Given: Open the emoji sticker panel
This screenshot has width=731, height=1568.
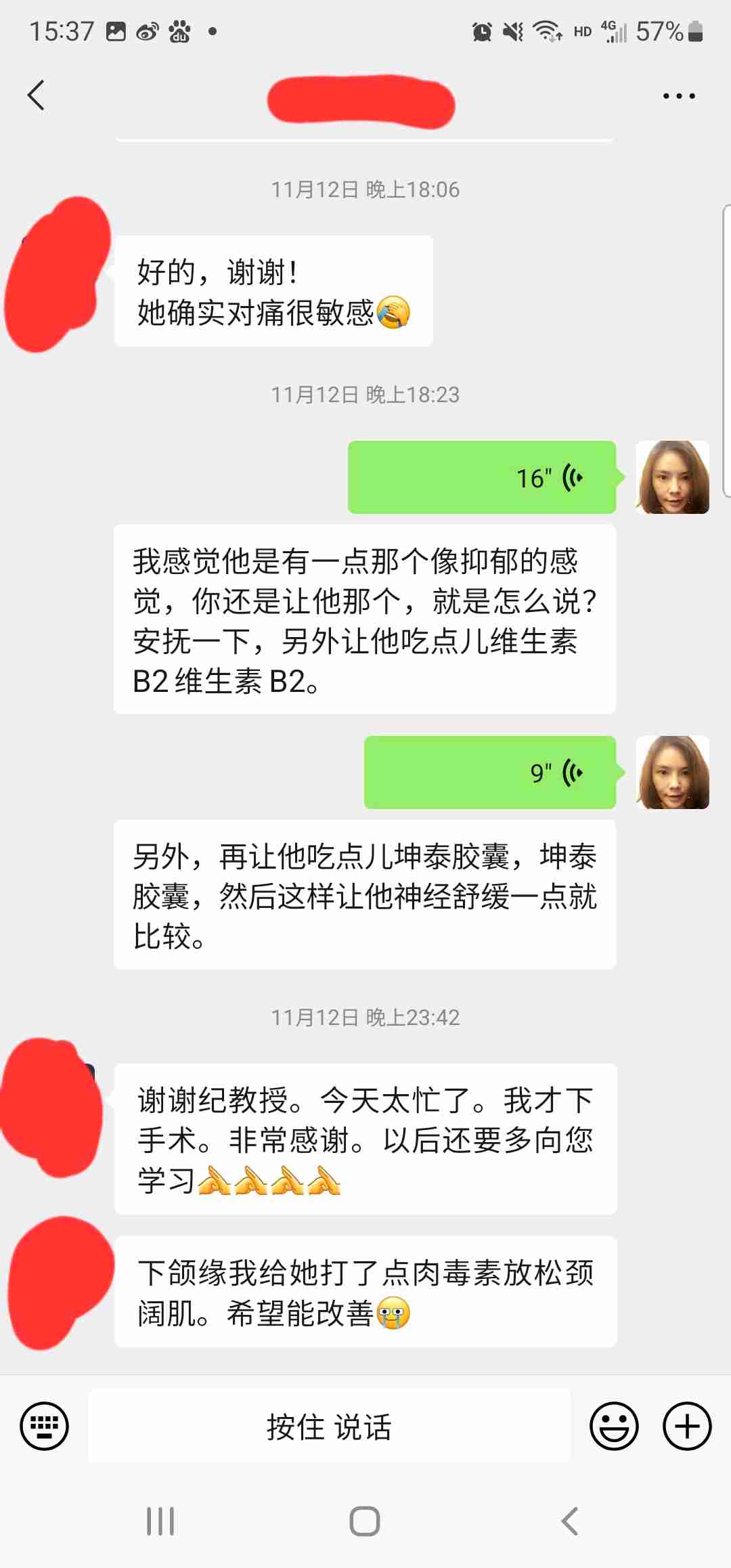Looking at the screenshot, I should (614, 1426).
